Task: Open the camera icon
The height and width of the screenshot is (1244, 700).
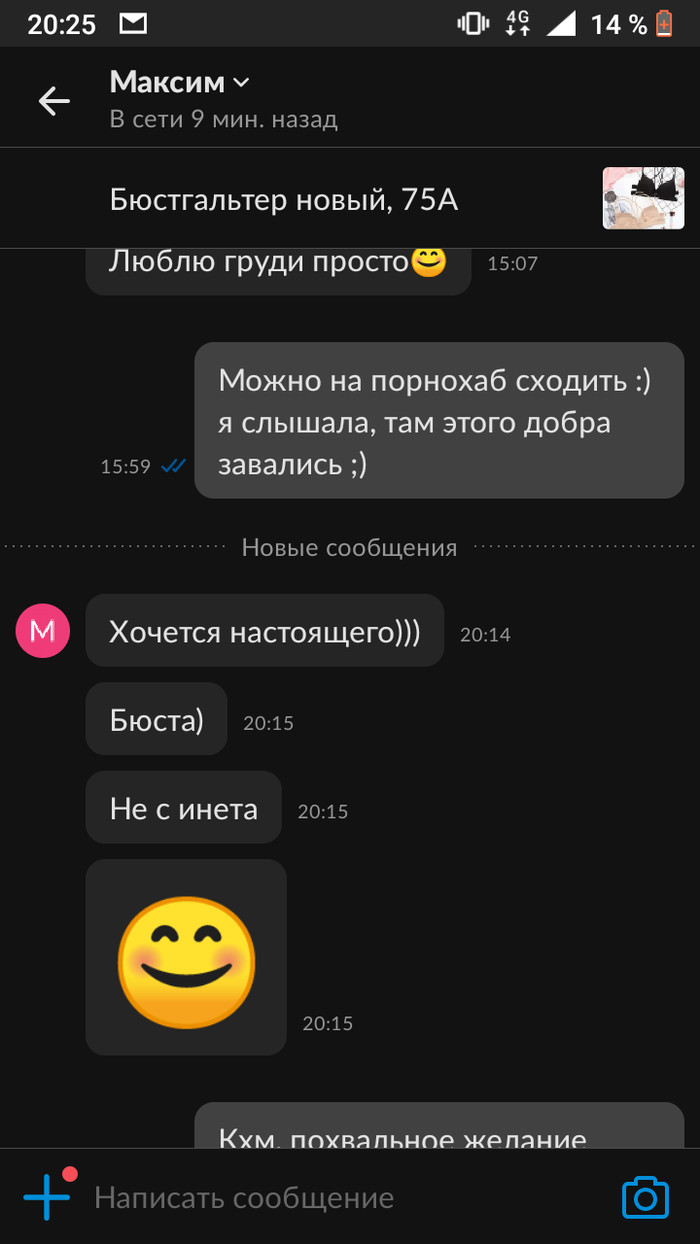Action: pyautogui.click(x=645, y=1197)
